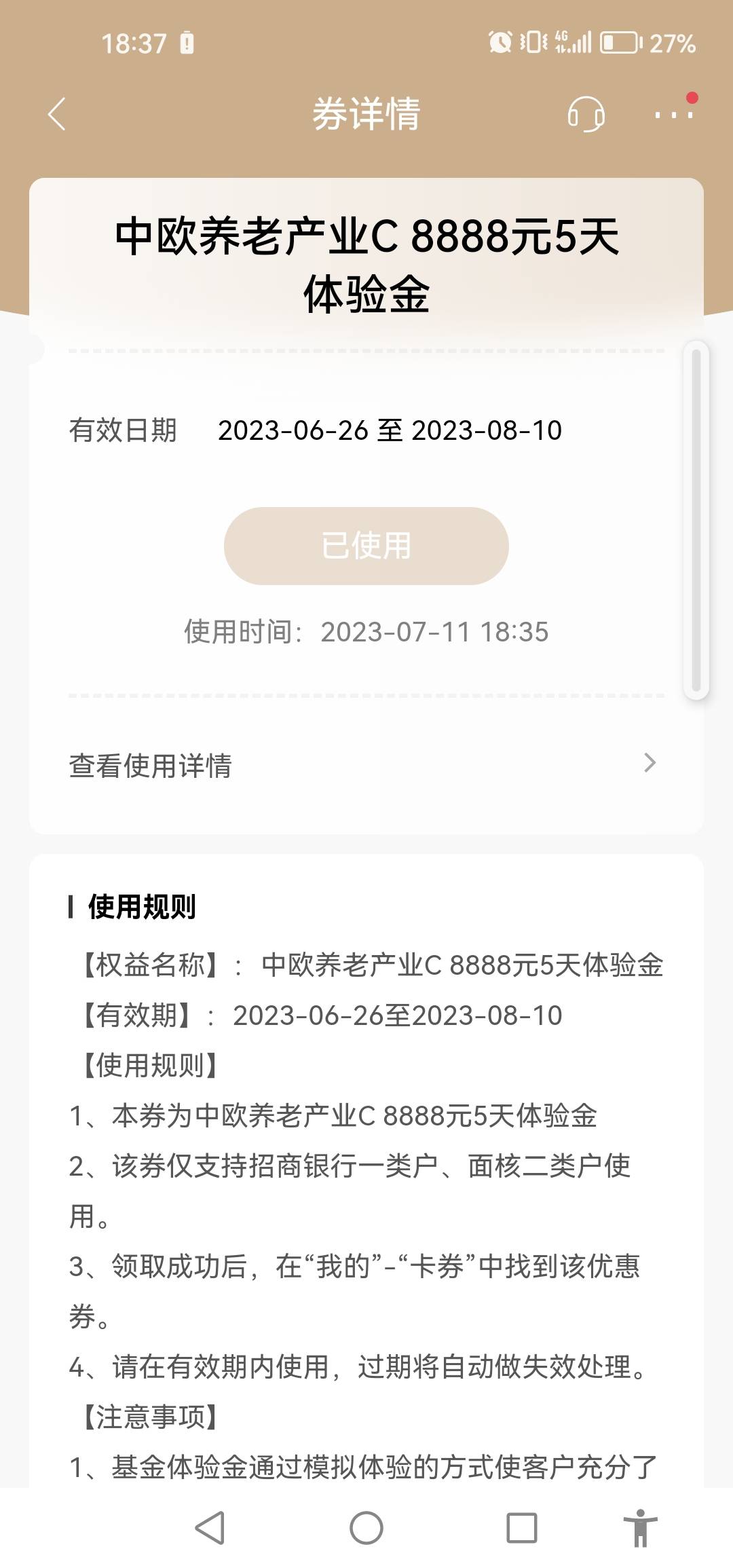Tap the accessibility shortcut icon
Screen dimensions: 733x1568
point(640,1528)
